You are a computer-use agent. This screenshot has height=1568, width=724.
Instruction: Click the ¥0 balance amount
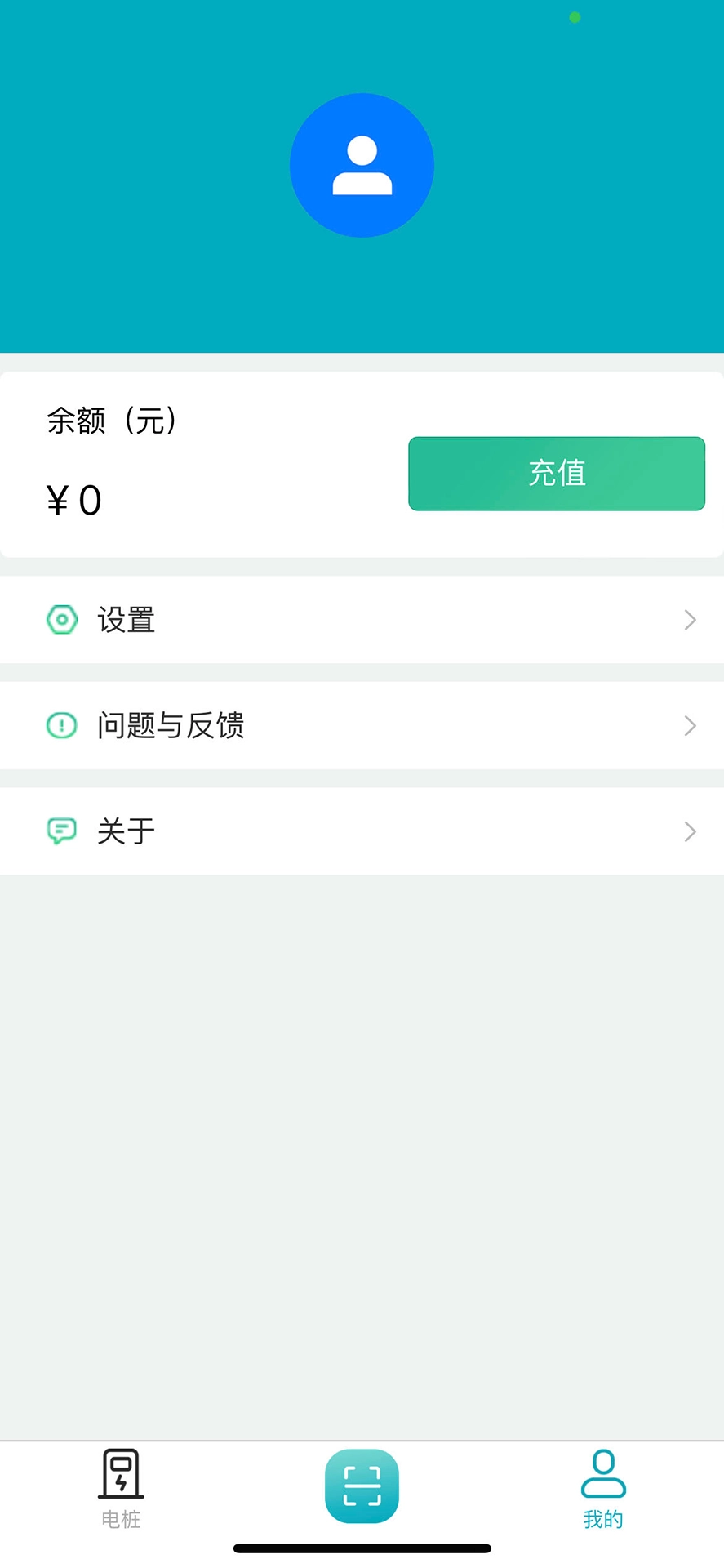point(73,499)
